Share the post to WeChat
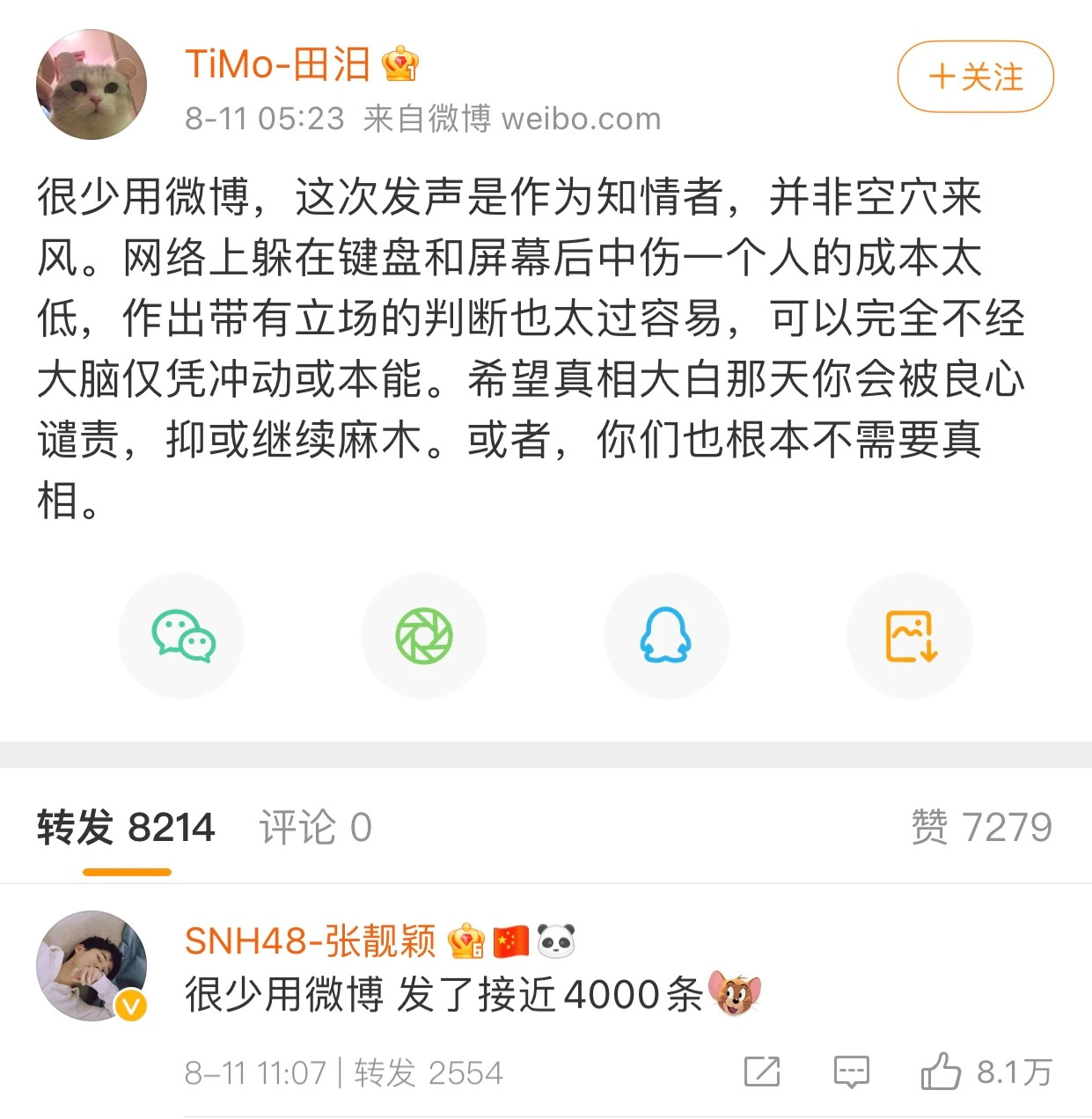Image resolution: width=1092 pixels, height=1119 pixels. point(182,635)
